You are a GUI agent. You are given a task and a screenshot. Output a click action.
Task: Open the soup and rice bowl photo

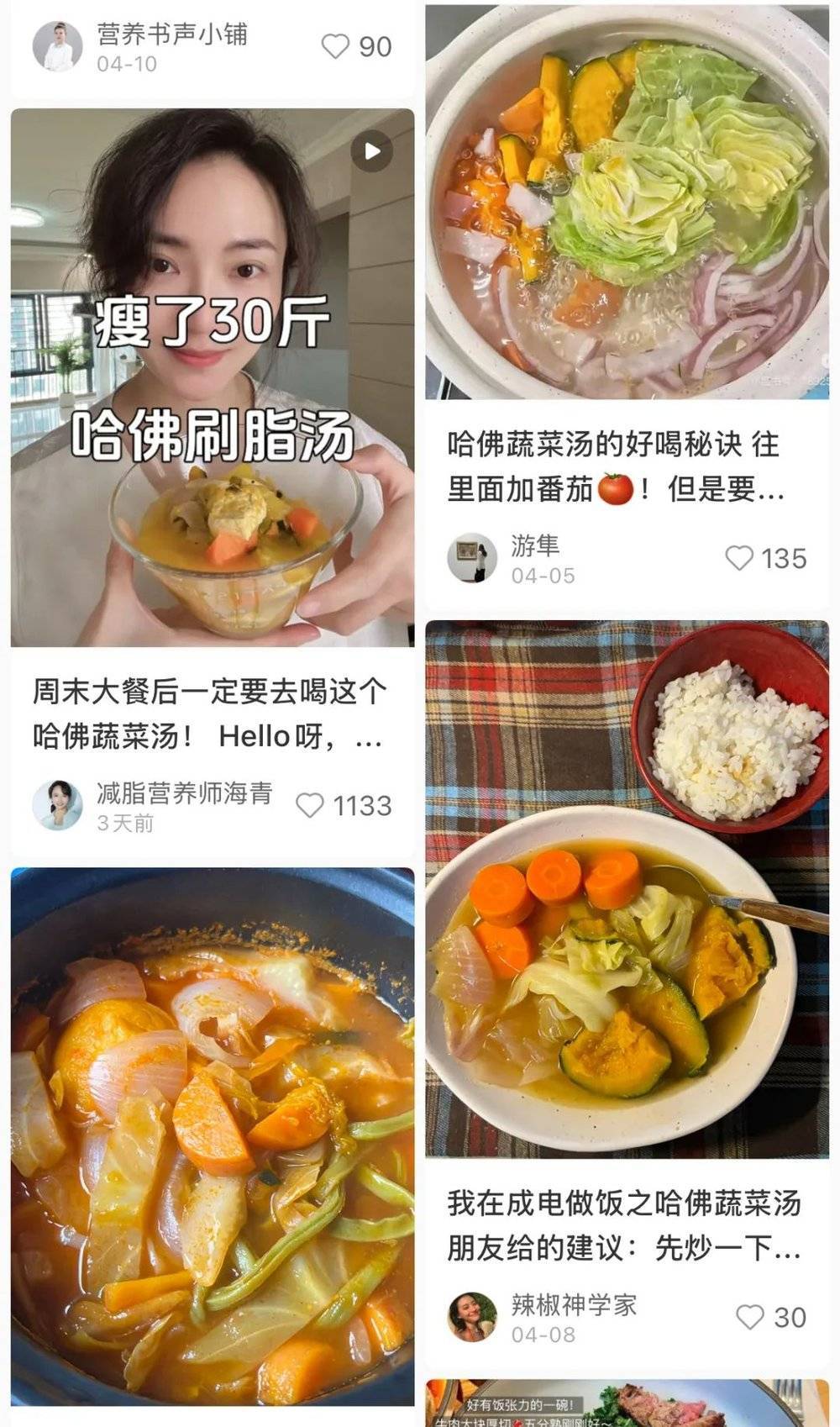[x=627, y=889]
